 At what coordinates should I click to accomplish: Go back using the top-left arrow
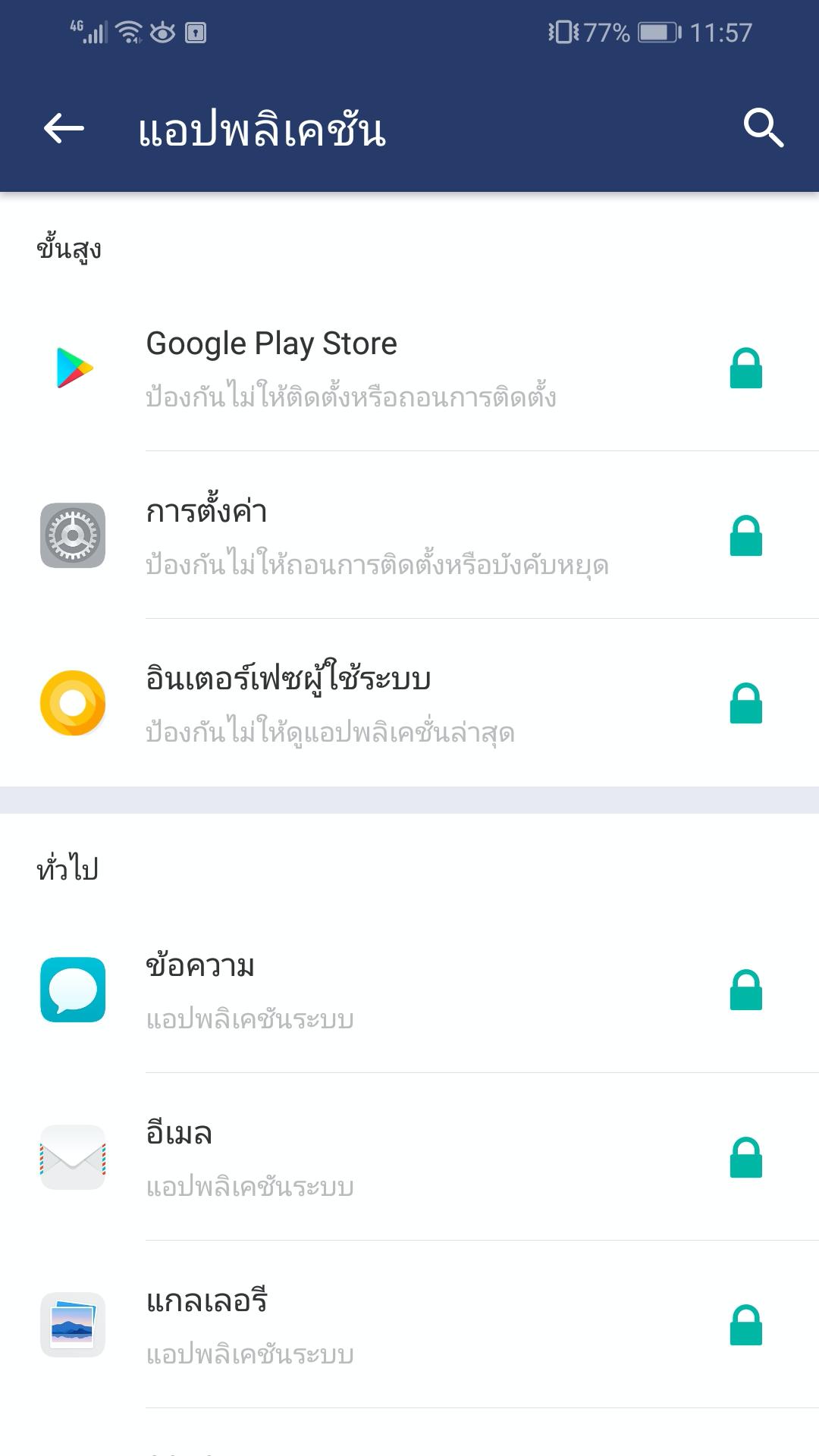(x=64, y=128)
